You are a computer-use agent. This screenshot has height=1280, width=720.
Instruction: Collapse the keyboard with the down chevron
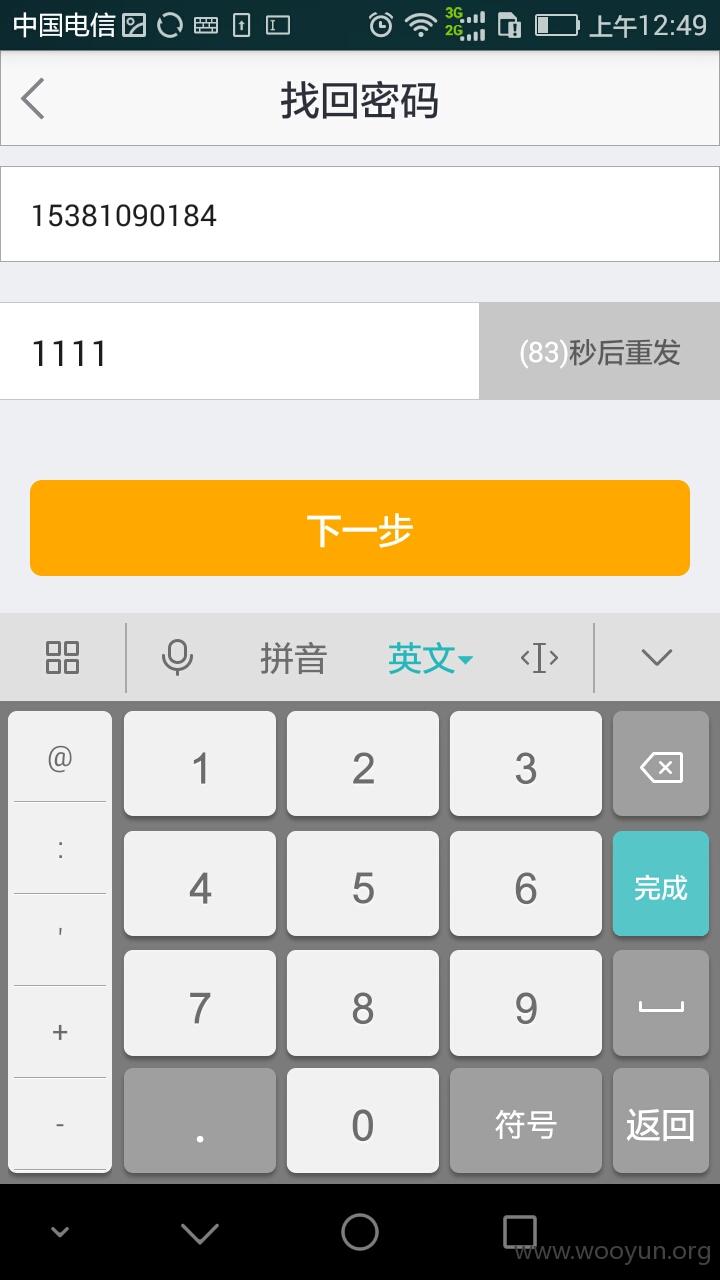657,657
